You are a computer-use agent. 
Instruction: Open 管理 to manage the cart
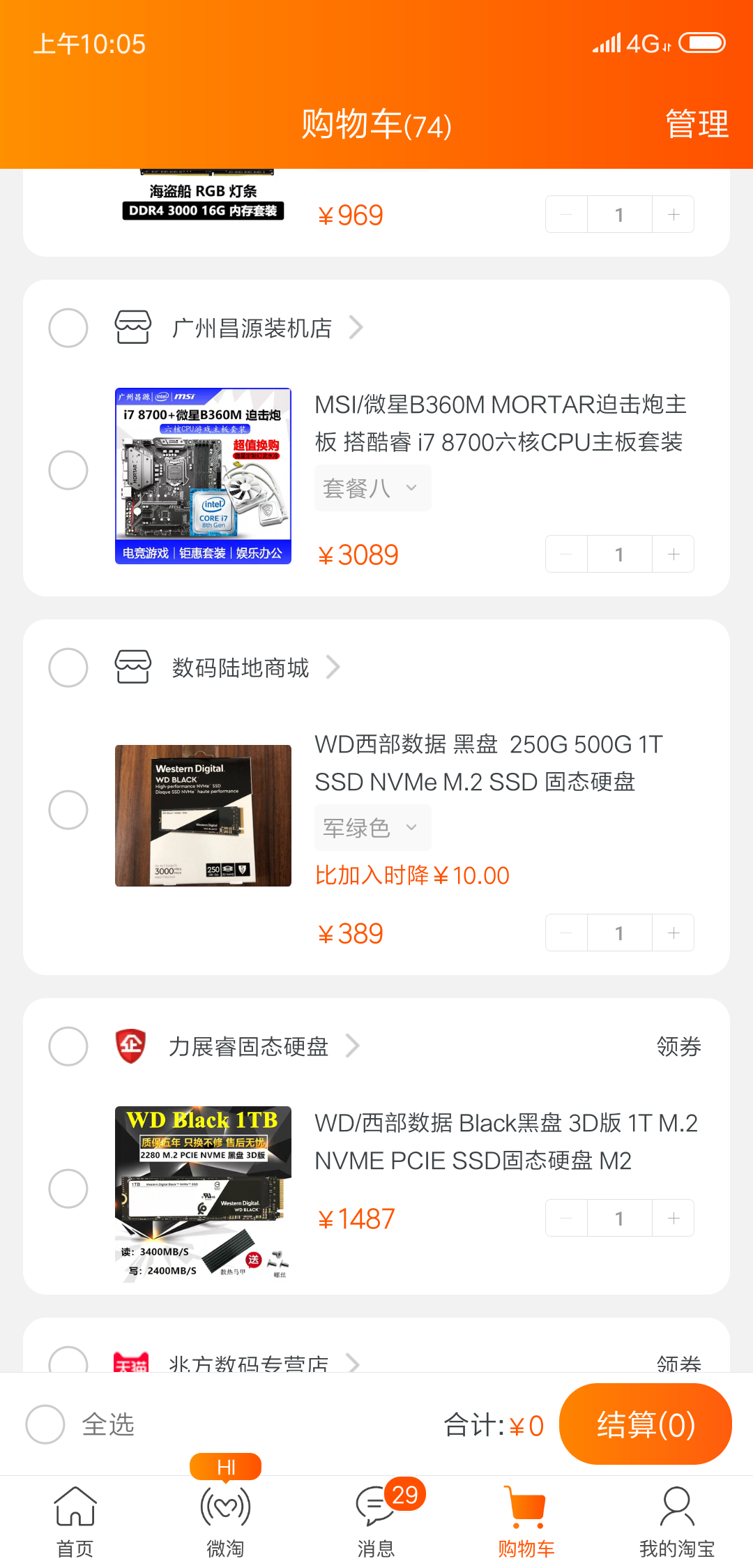697,125
